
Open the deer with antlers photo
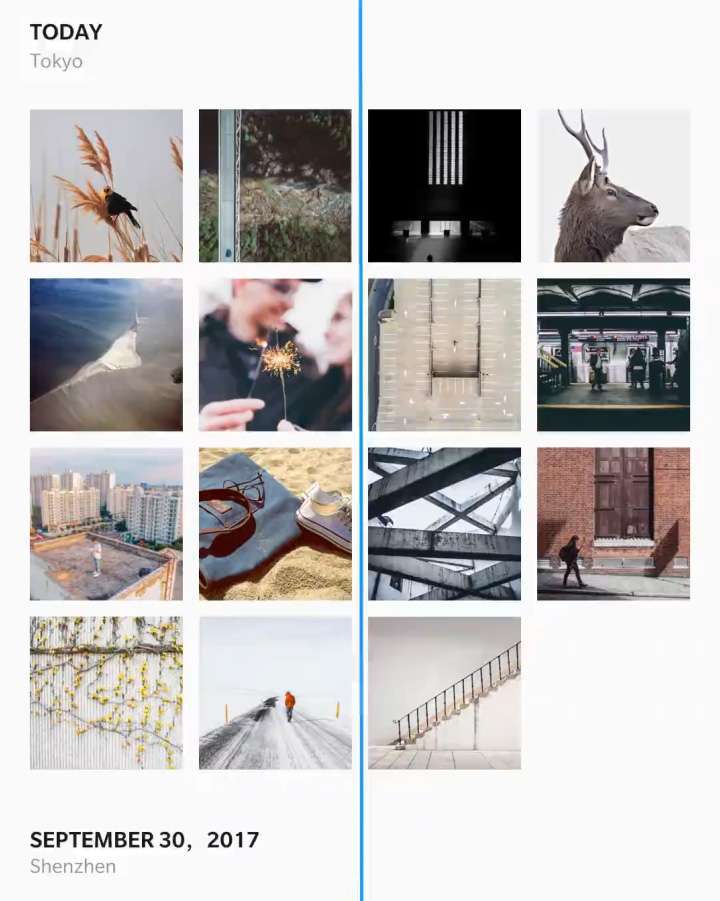tap(613, 185)
